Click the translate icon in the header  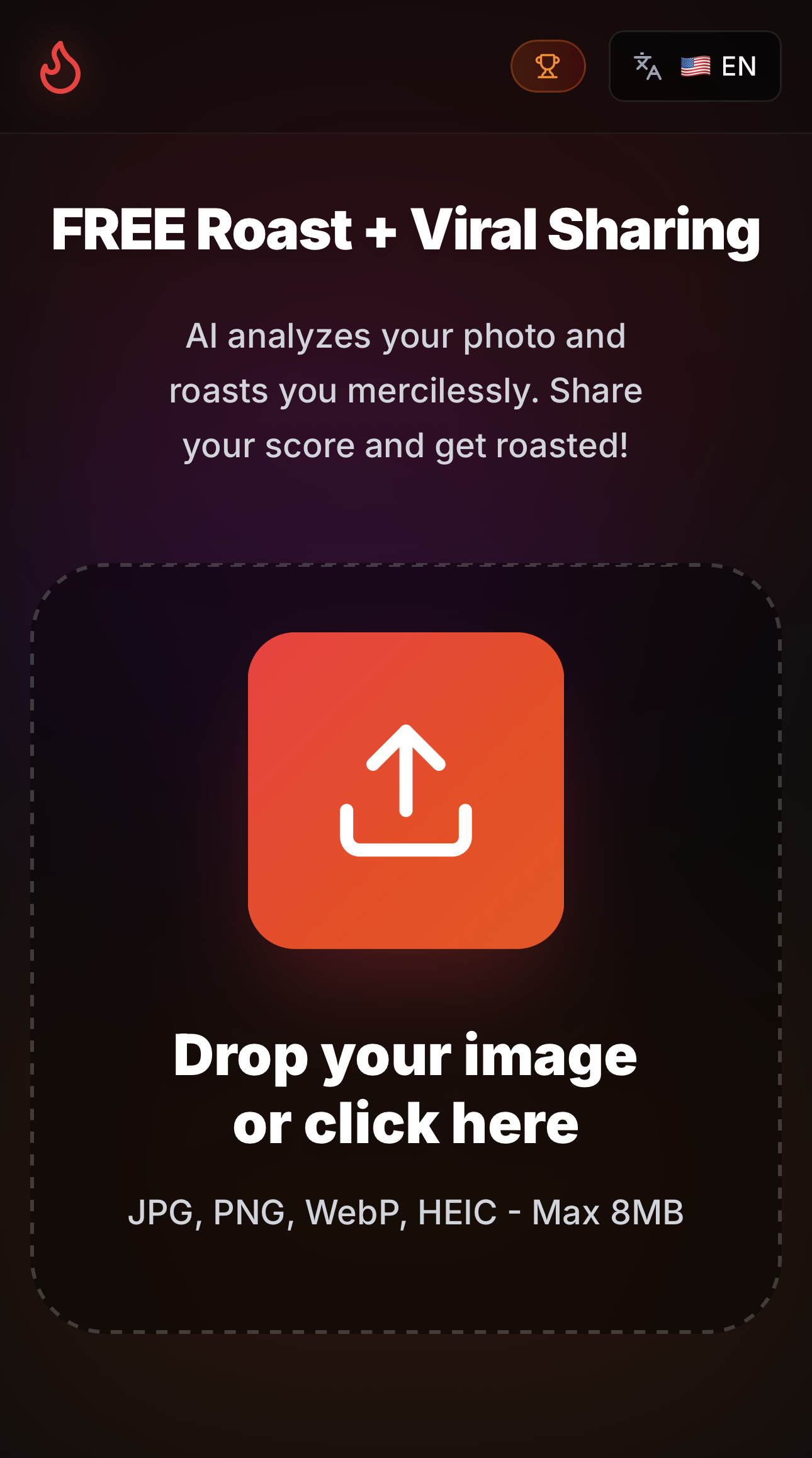click(x=648, y=67)
